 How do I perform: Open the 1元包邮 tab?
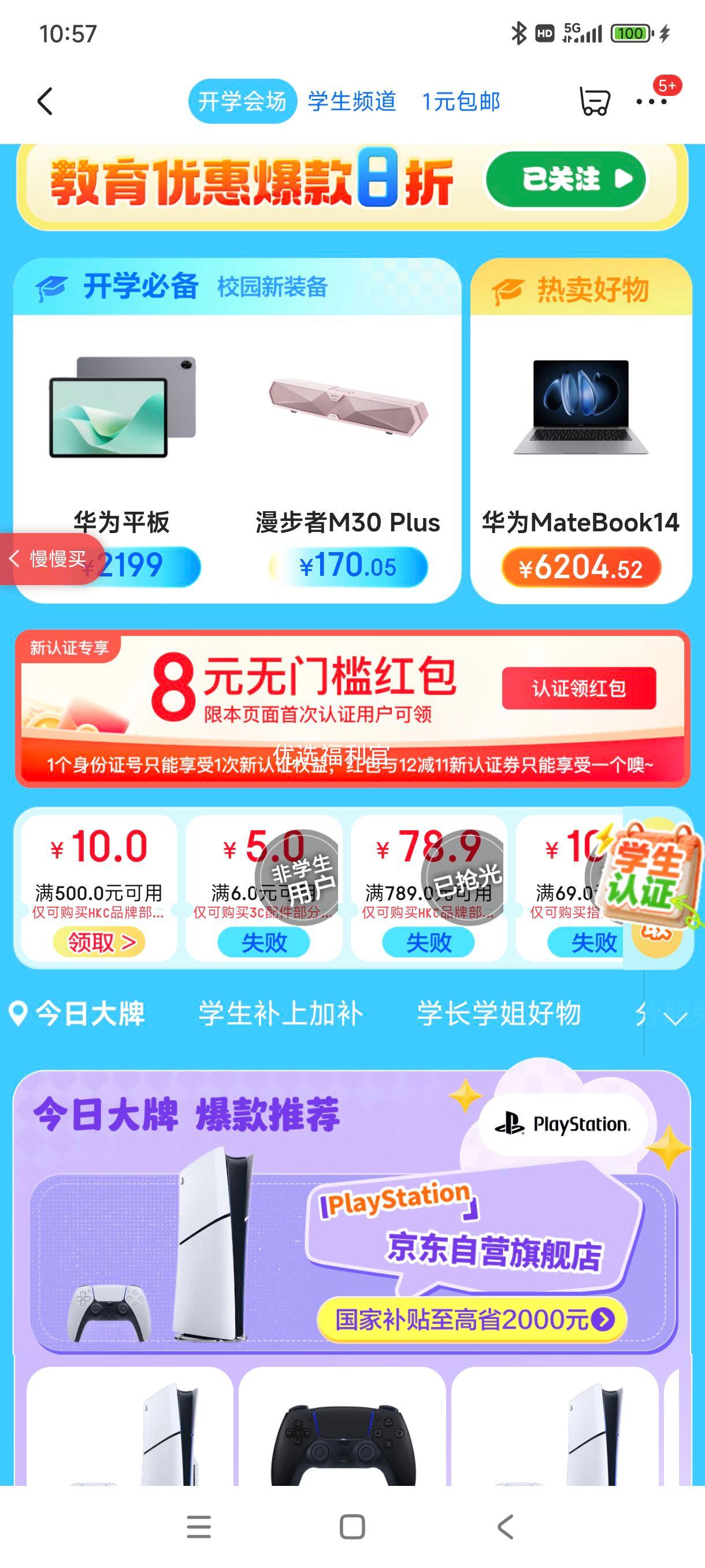(x=461, y=102)
